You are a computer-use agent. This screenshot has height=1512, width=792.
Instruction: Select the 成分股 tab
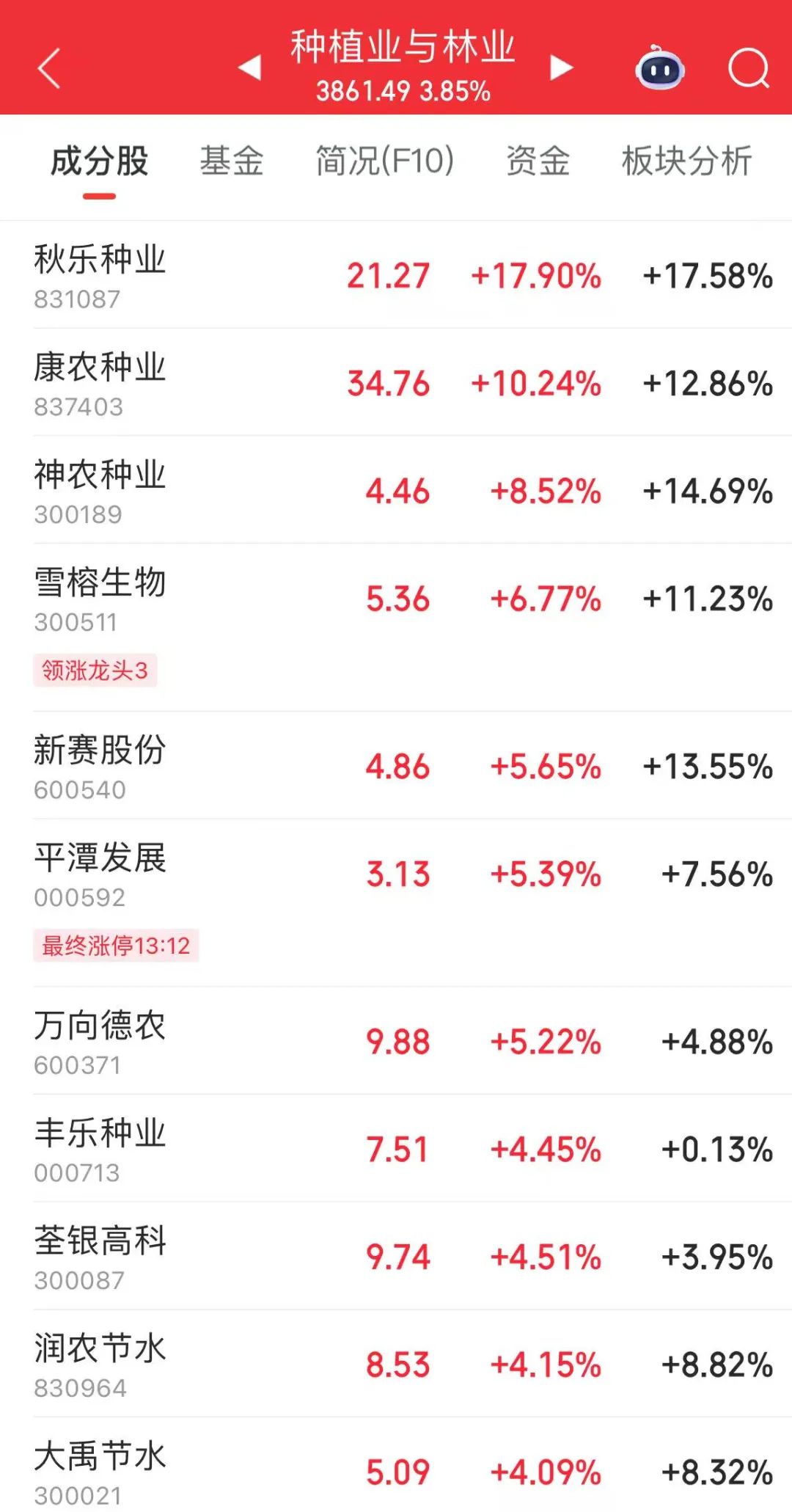(x=100, y=161)
